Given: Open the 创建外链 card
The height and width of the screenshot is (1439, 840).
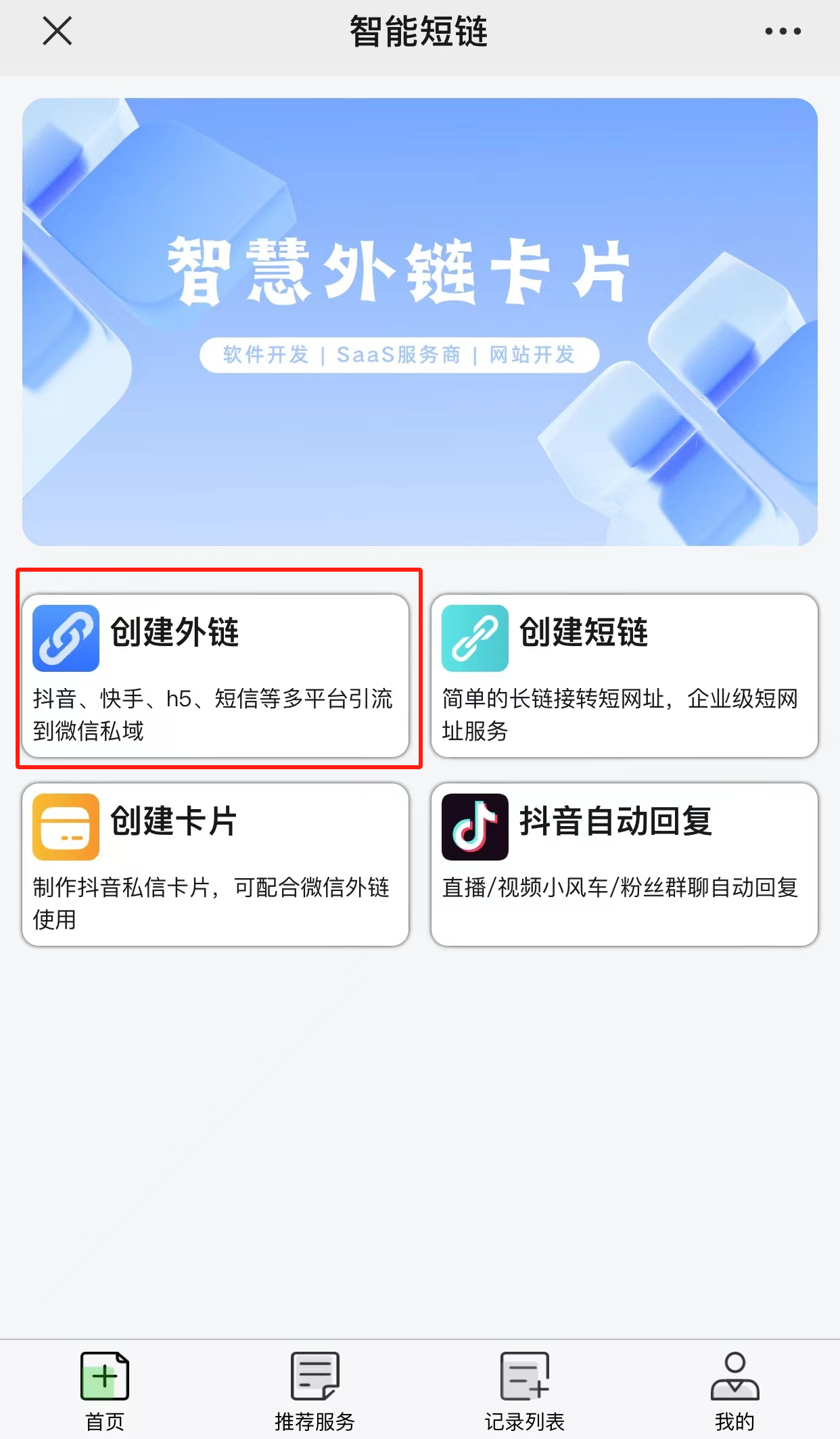Looking at the screenshot, I should (215, 675).
